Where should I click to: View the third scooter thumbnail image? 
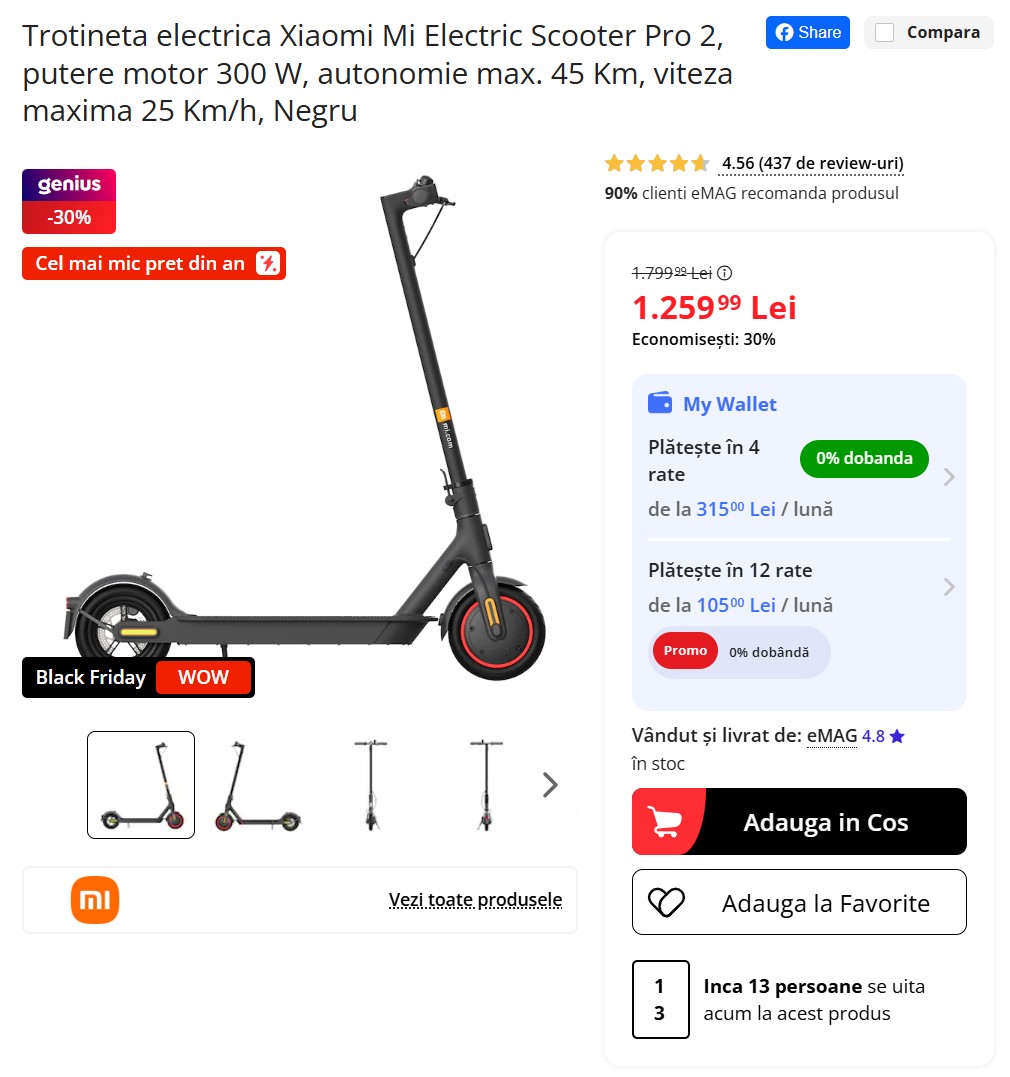pyautogui.click(x=371, y=785)
